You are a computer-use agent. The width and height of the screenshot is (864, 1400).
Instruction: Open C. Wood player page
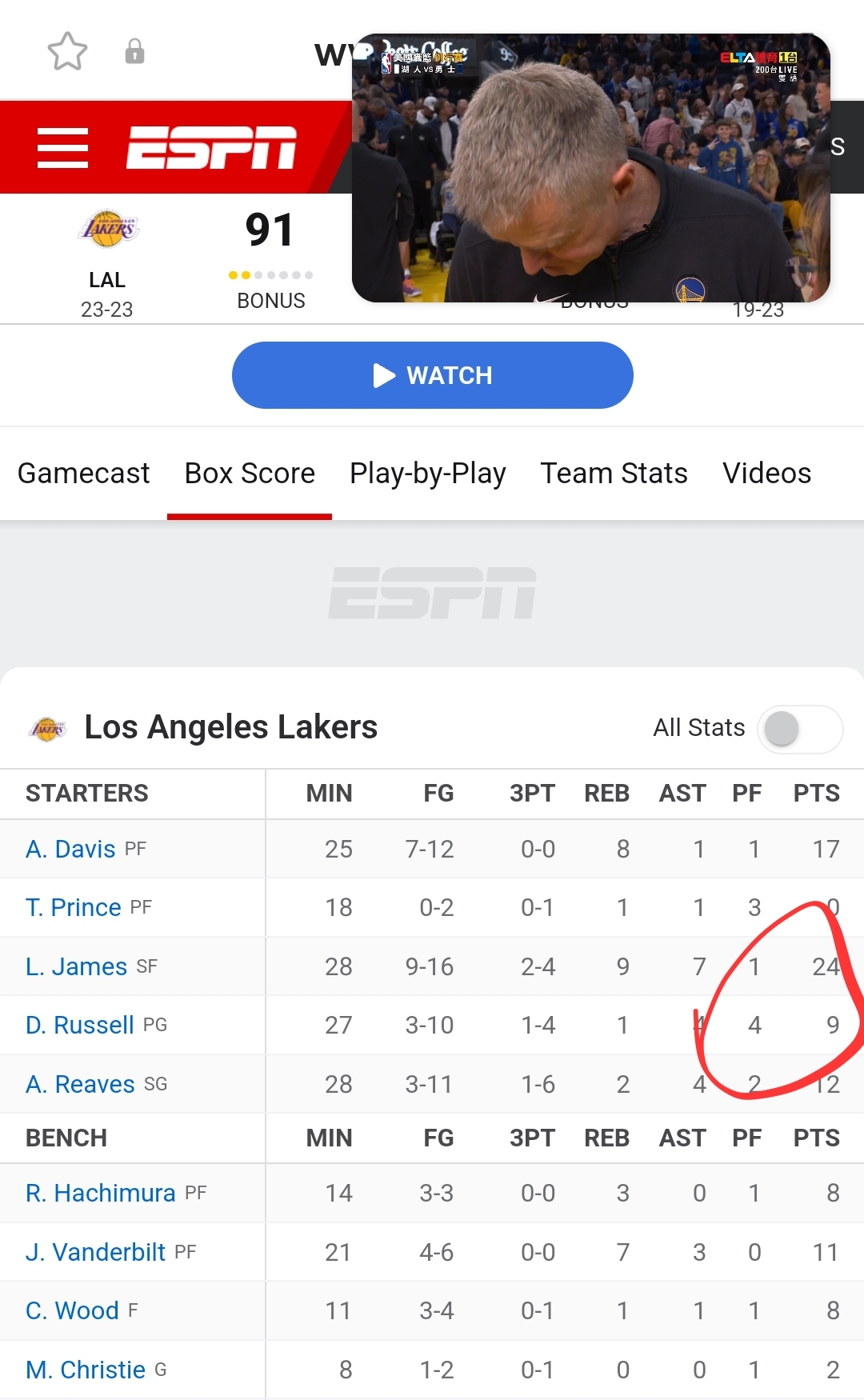(x=72, y=1310)
